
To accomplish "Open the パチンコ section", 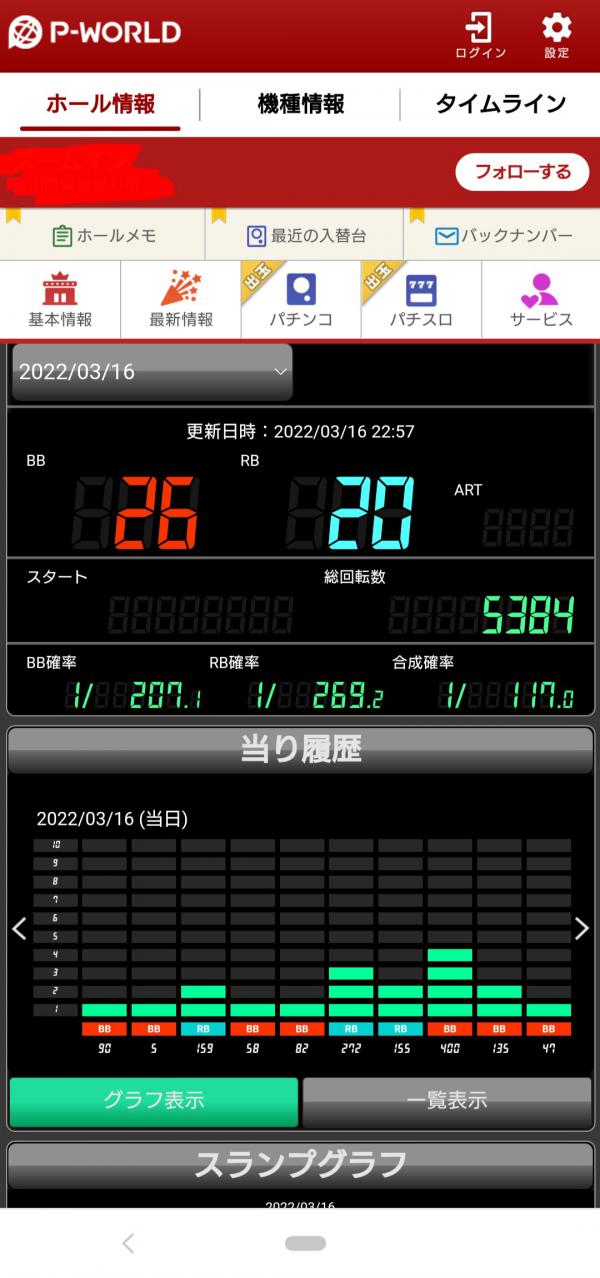I will (301, 300).
